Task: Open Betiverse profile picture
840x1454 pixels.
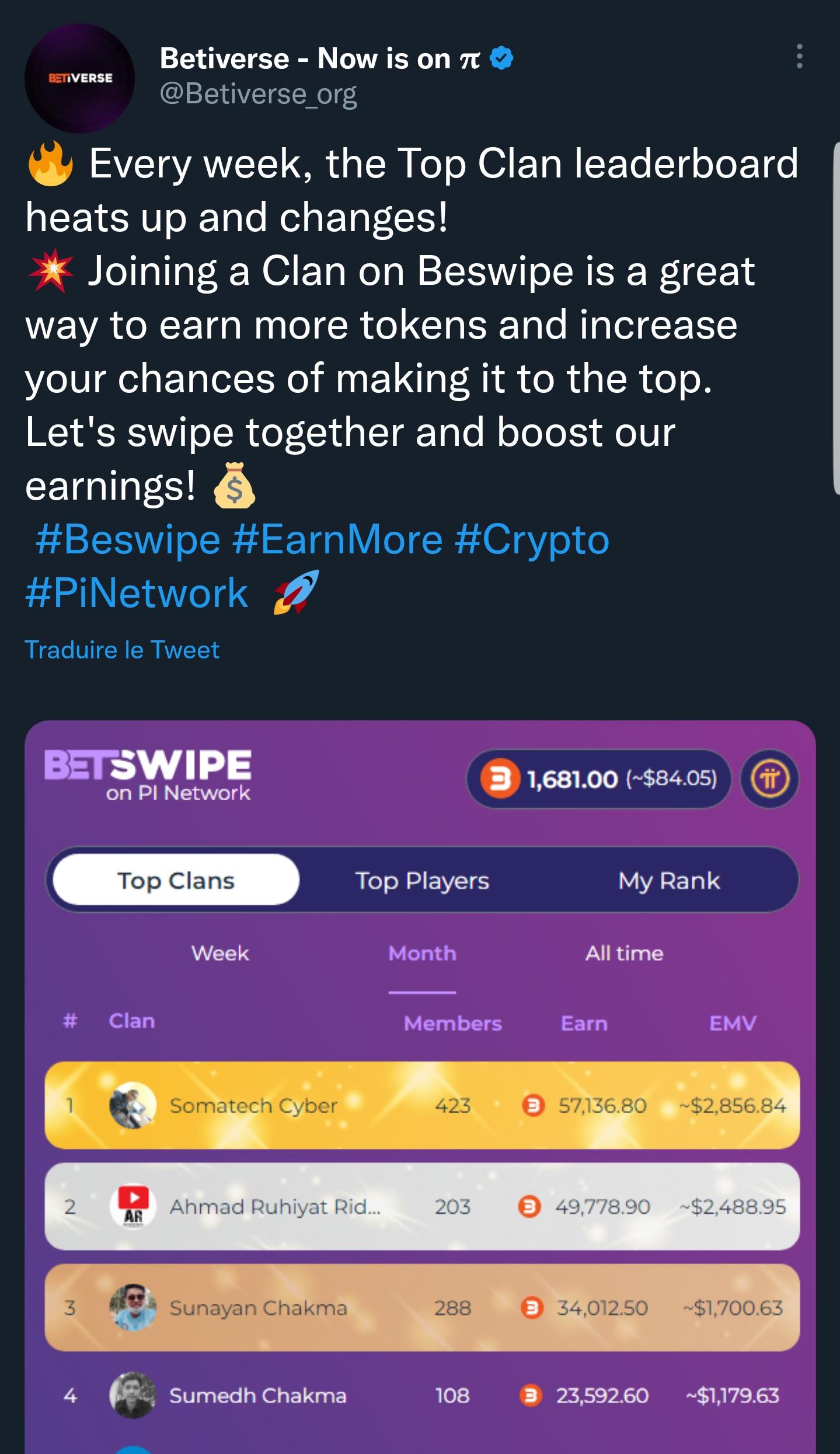Action: (x=79, y=78)
